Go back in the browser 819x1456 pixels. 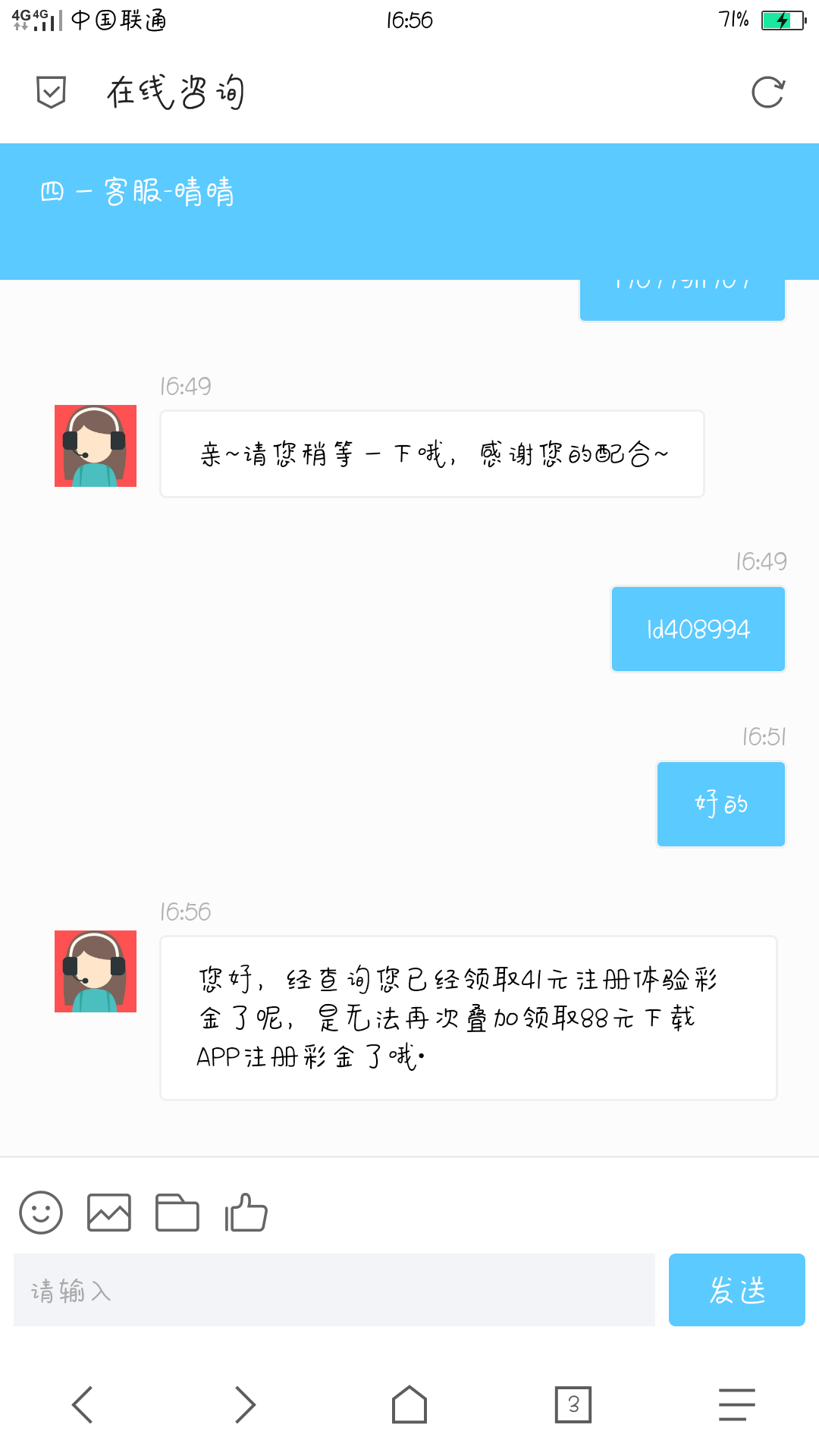[82, 1404]
